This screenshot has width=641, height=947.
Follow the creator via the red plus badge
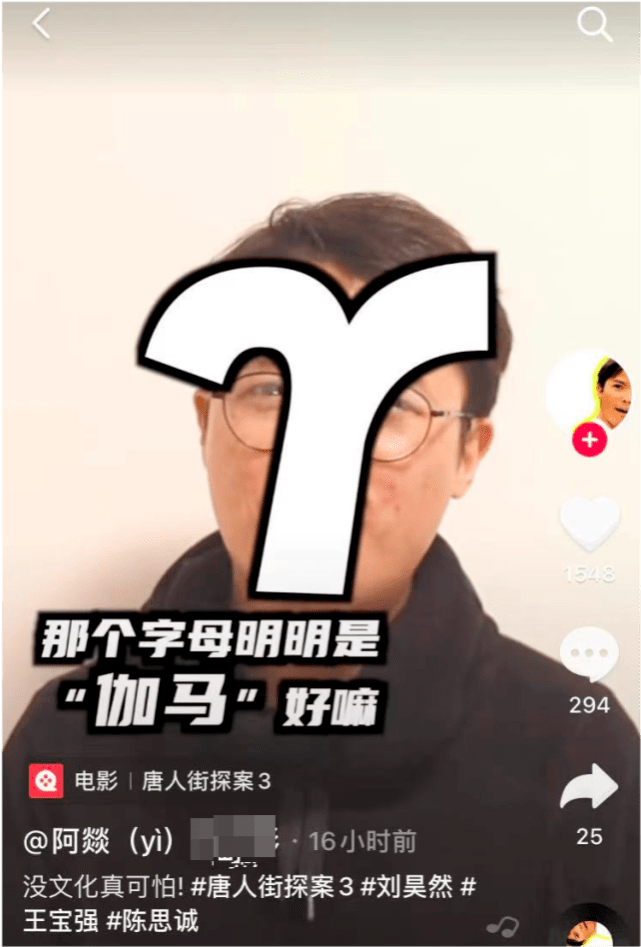pyautogui.click(x=590, y=439)
